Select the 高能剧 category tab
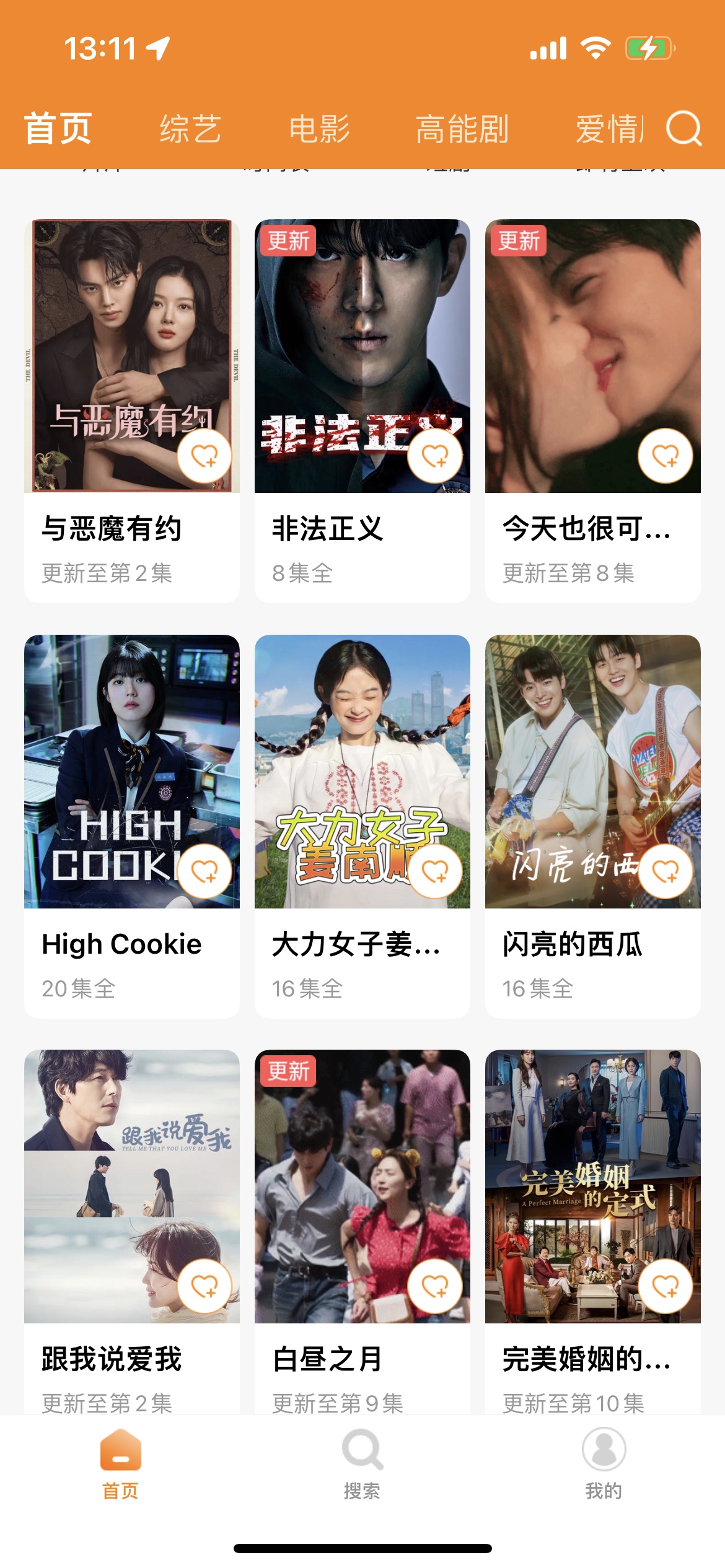The width and height of the screenshot is (725, 1568). pos(462,129)
